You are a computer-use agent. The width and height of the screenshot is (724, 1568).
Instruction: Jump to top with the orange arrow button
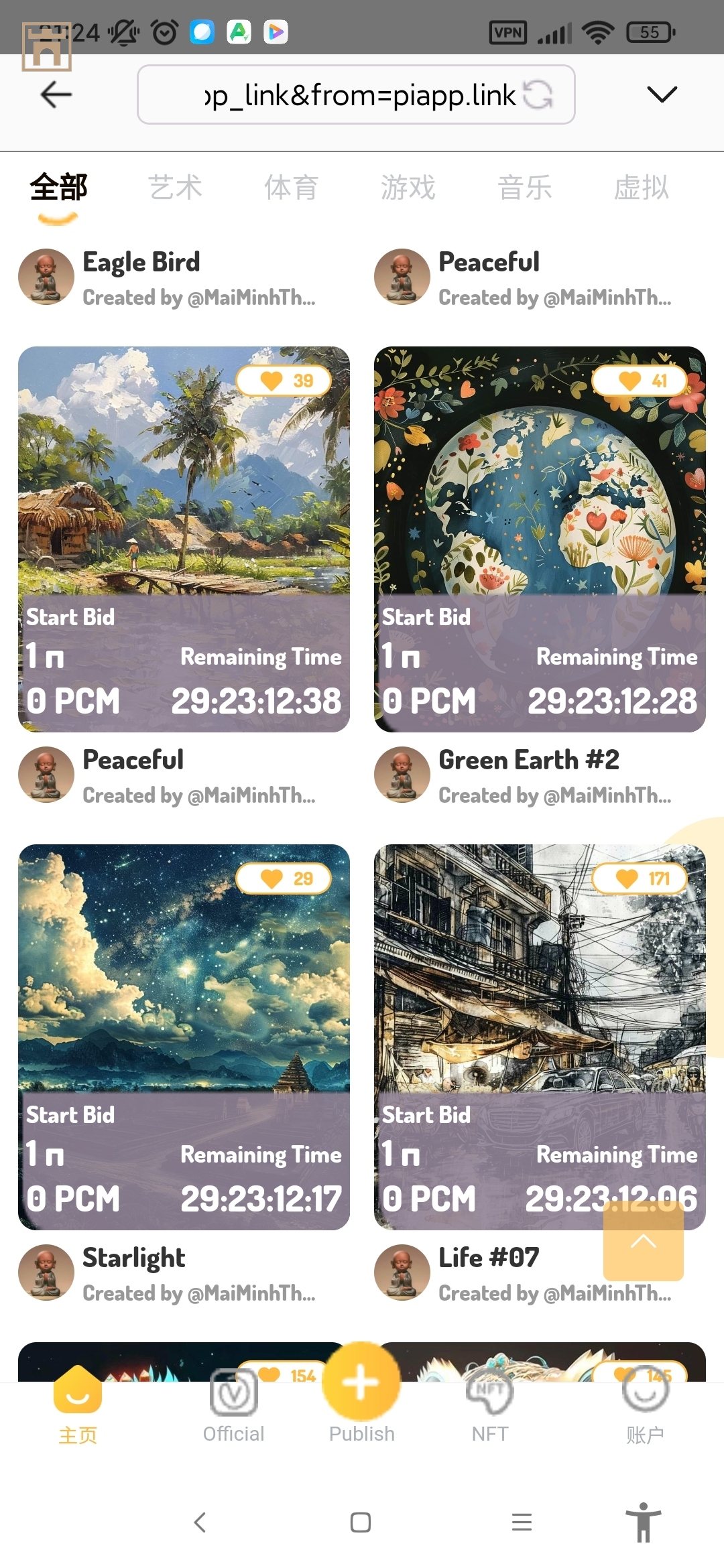coord(643,1242)
